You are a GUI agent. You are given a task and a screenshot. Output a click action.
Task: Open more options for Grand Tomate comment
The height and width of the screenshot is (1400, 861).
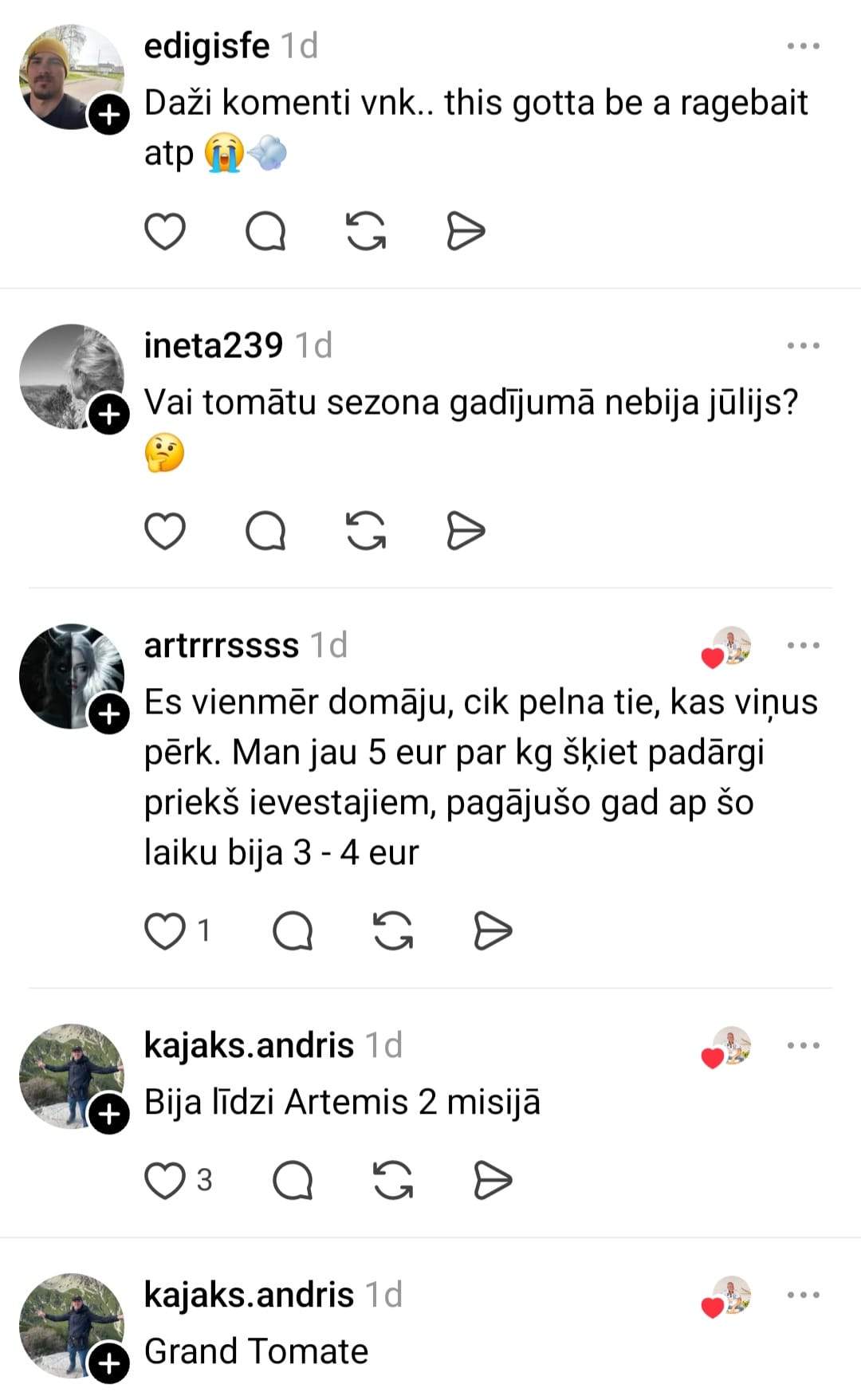803,1296
